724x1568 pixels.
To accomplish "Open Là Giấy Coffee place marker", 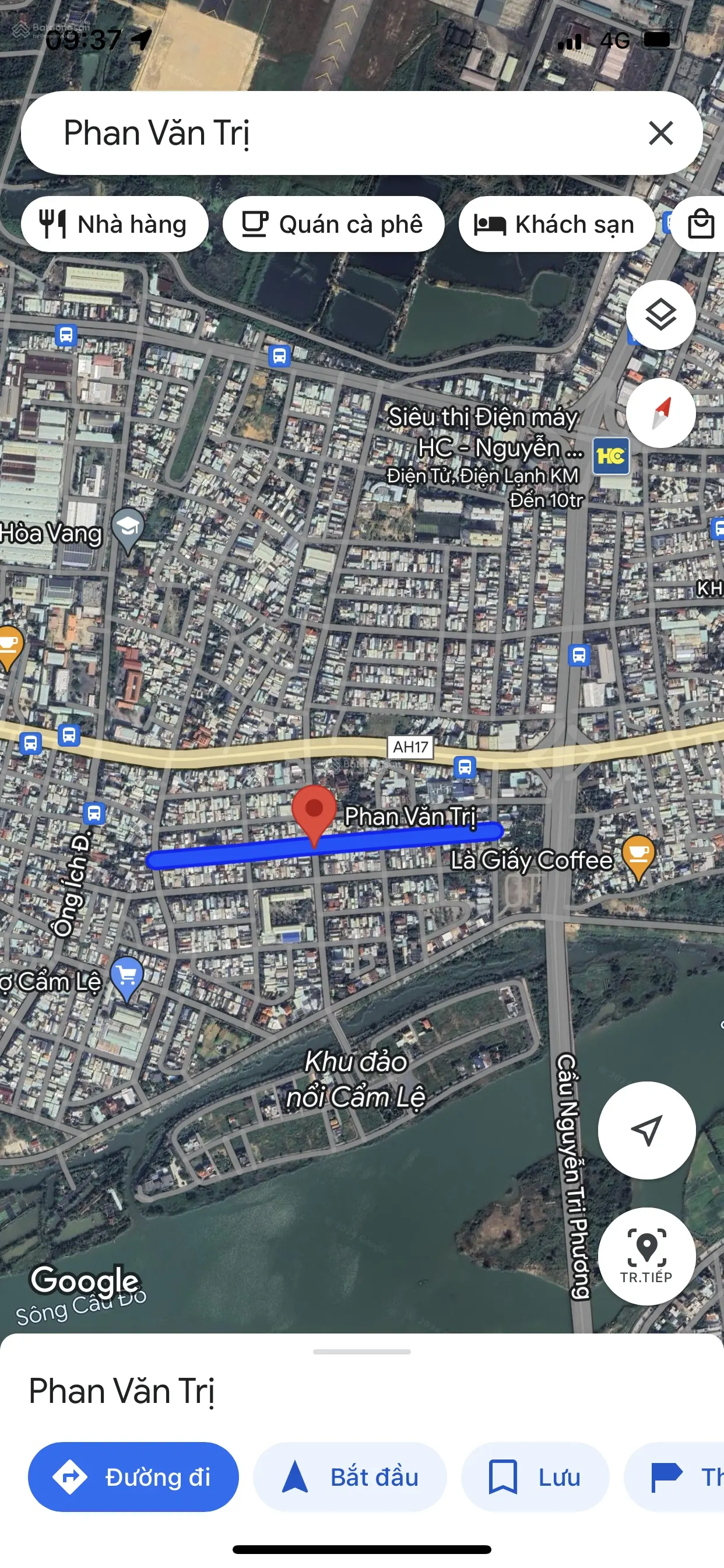I will 638,854.
